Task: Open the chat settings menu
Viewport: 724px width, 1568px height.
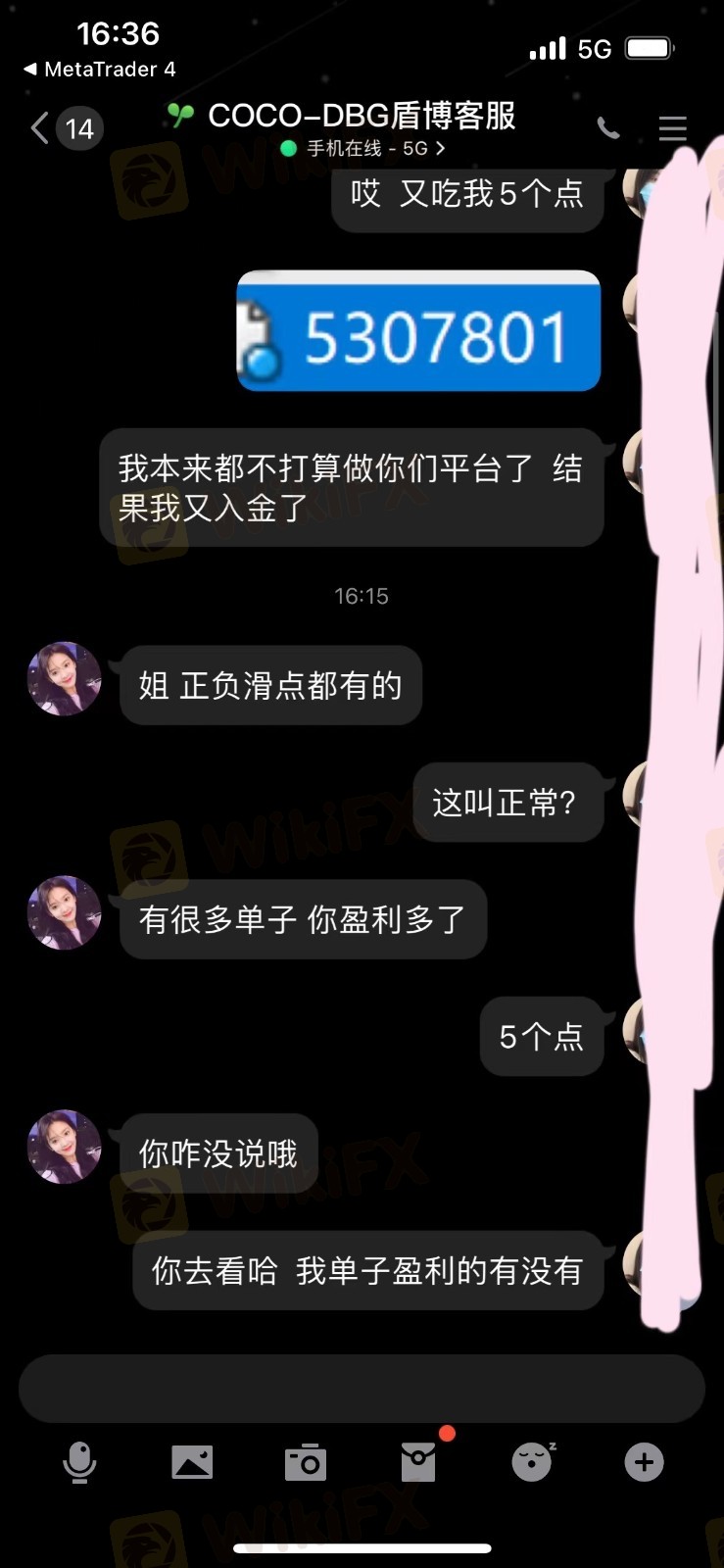Action: tap(672, 128)
